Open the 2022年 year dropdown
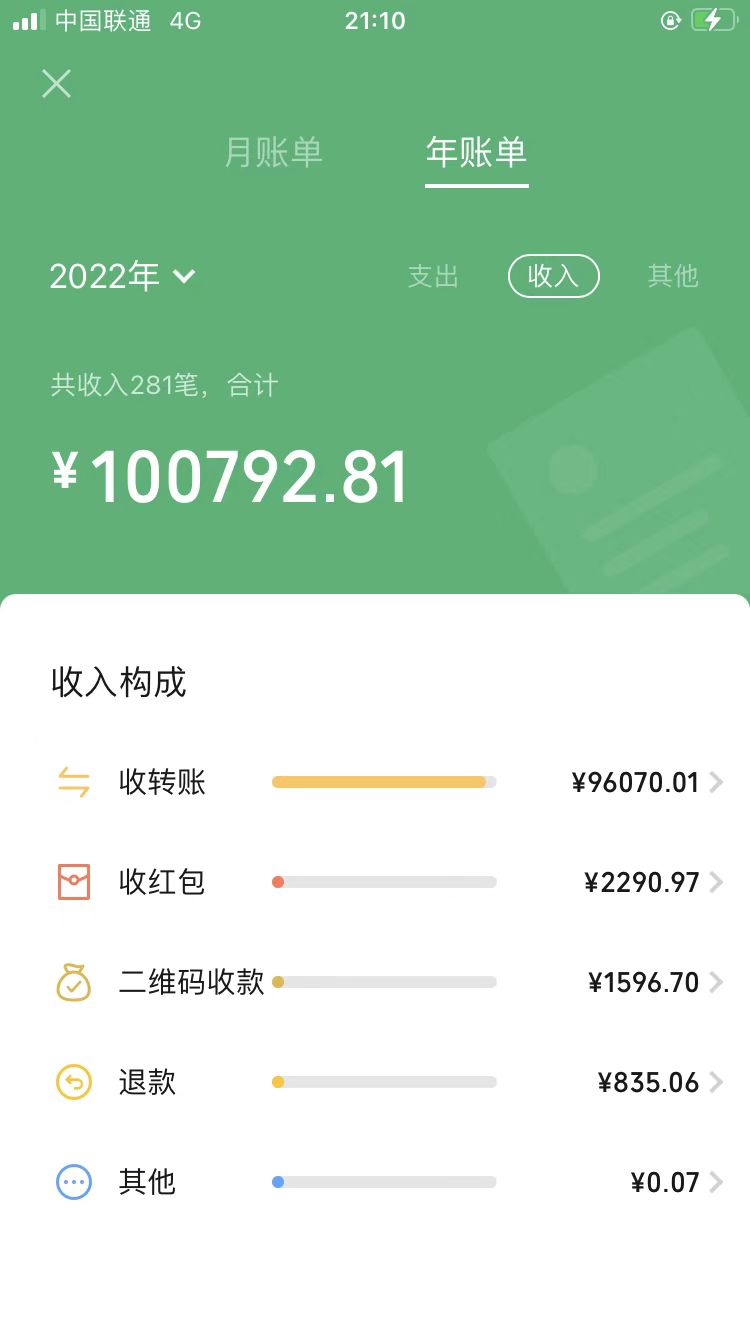Viewport: 750px width, 1334px height. coord(122,276)
